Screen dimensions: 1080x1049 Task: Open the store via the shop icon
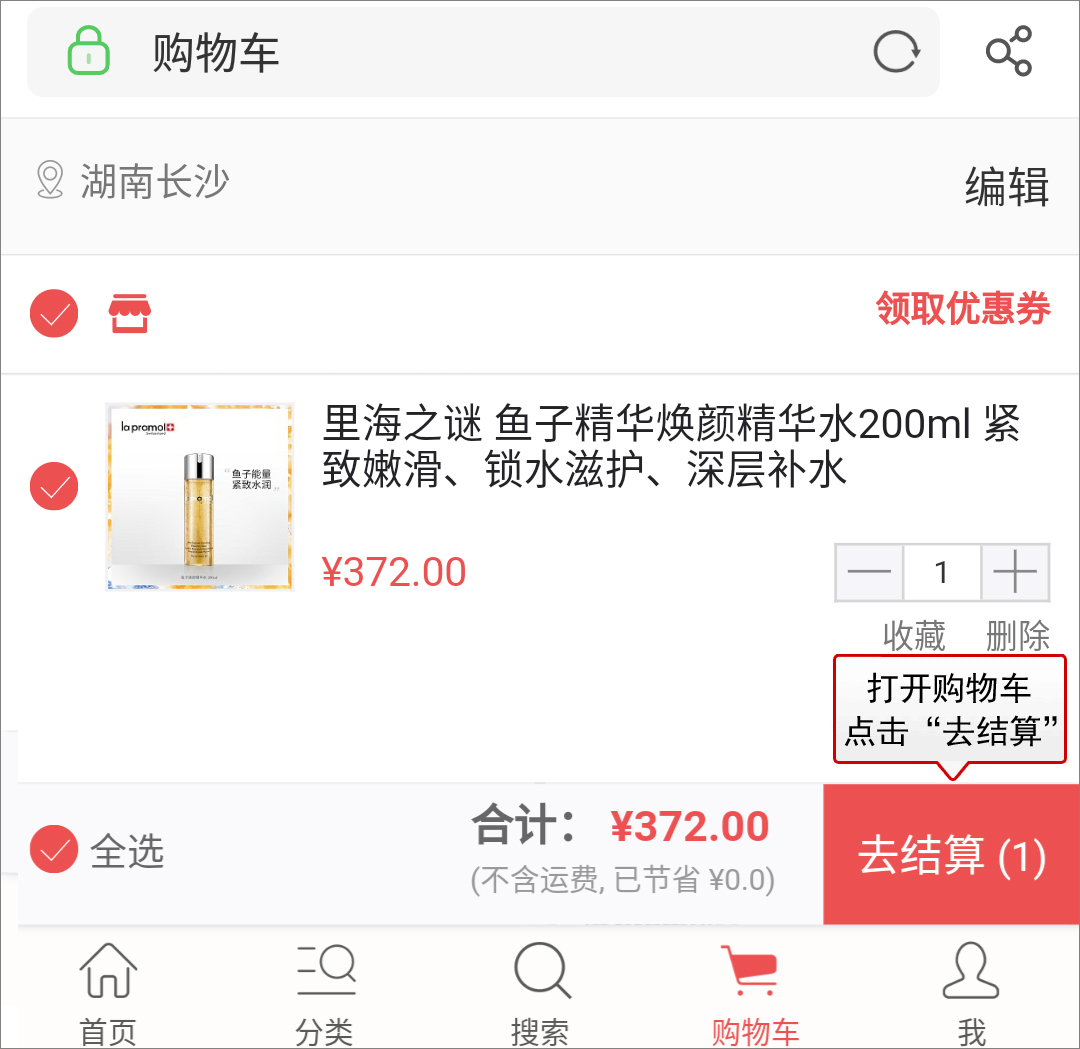pyautogui.click(x=129, y=314)
